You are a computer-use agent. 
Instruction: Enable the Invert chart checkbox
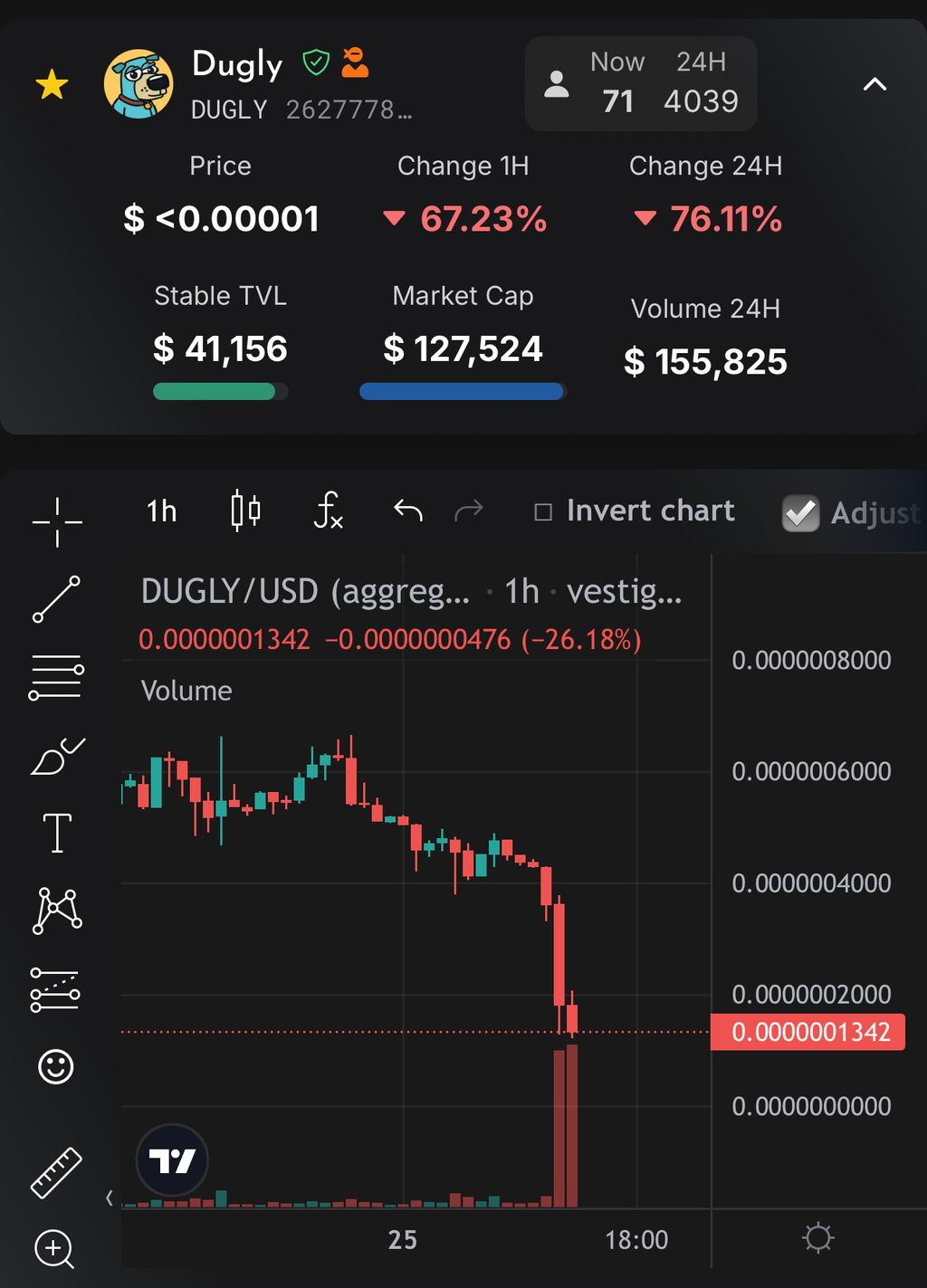pos(544,512)
